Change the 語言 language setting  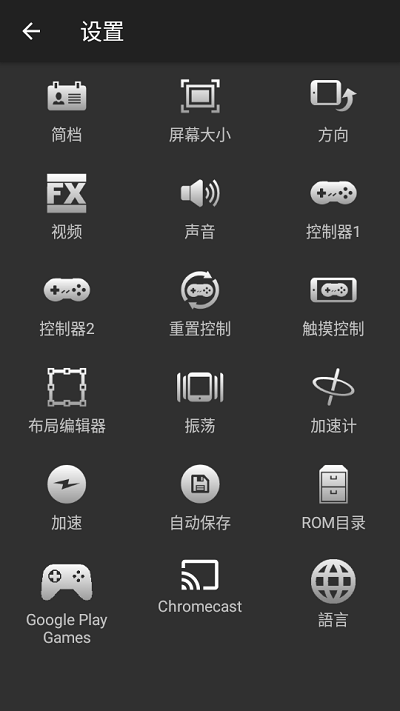point(333,594)
